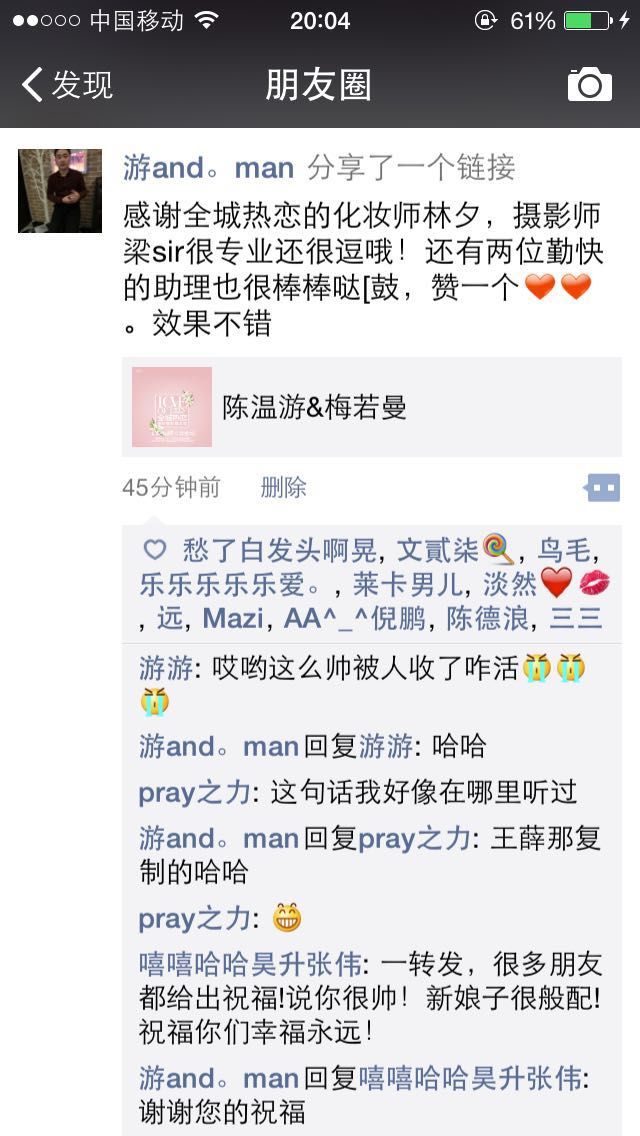
Task: Open 嘻嘻哈哈昊升张伟's profile from their comment
Action: pyautogui.click(x=250, y=964)
